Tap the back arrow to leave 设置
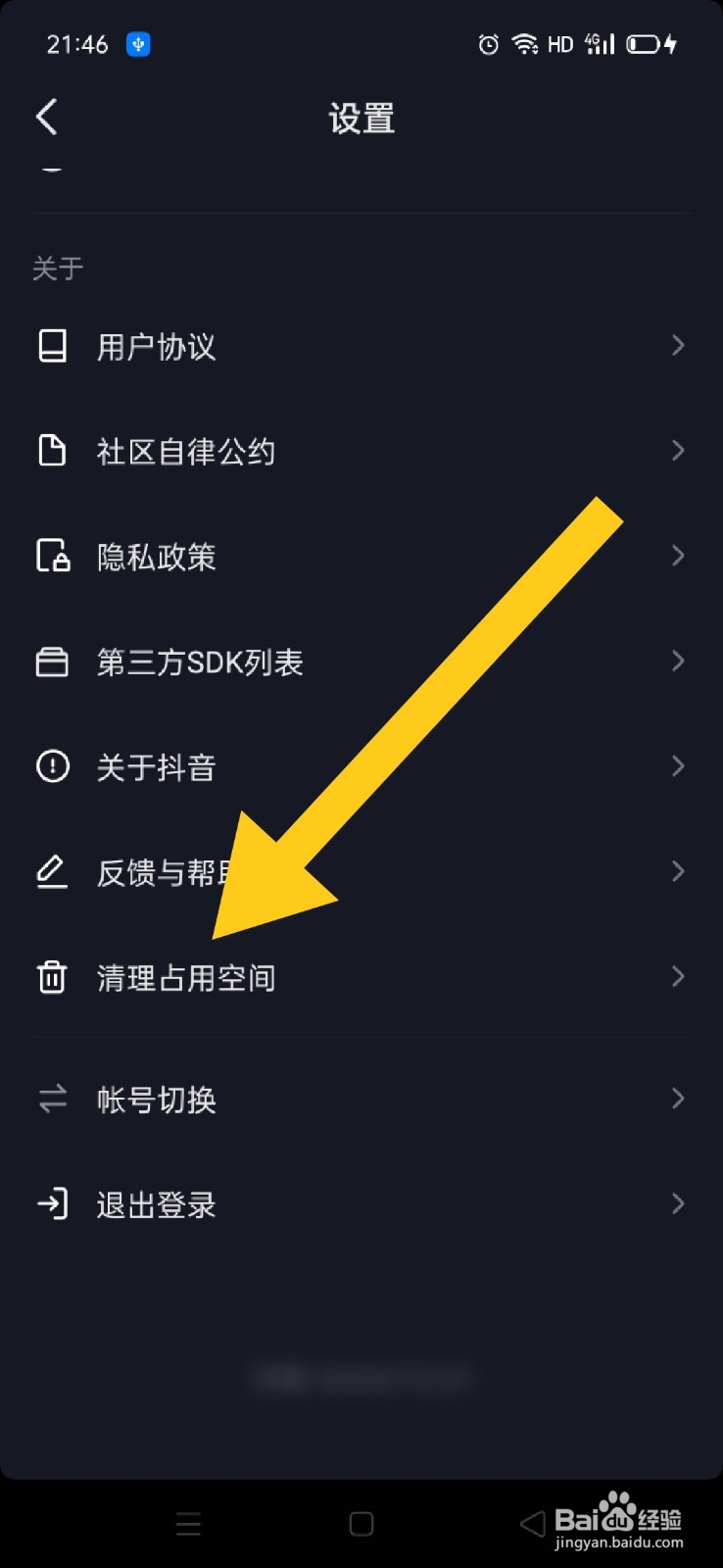Viewport: 723px width, 1568px height. 46,116
